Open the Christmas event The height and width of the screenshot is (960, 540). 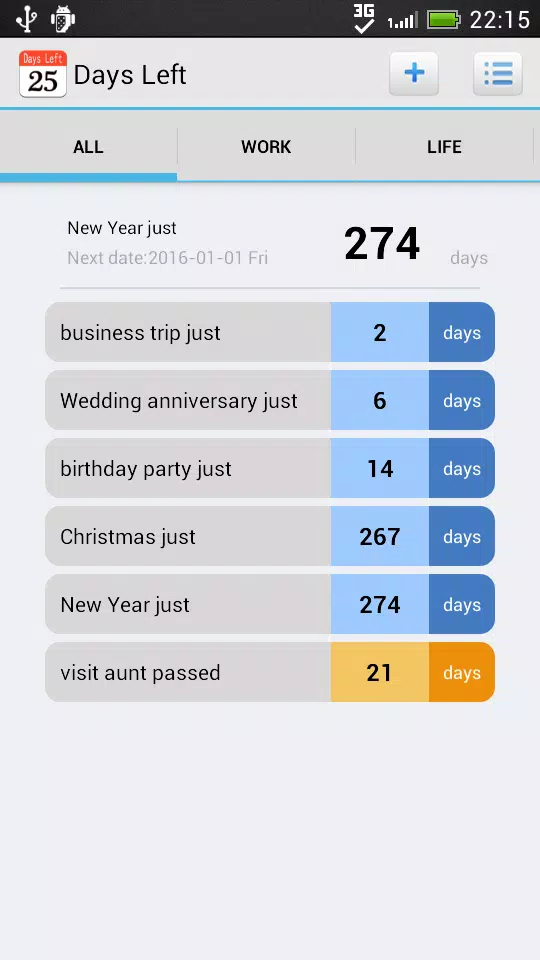tap(270, 536)
